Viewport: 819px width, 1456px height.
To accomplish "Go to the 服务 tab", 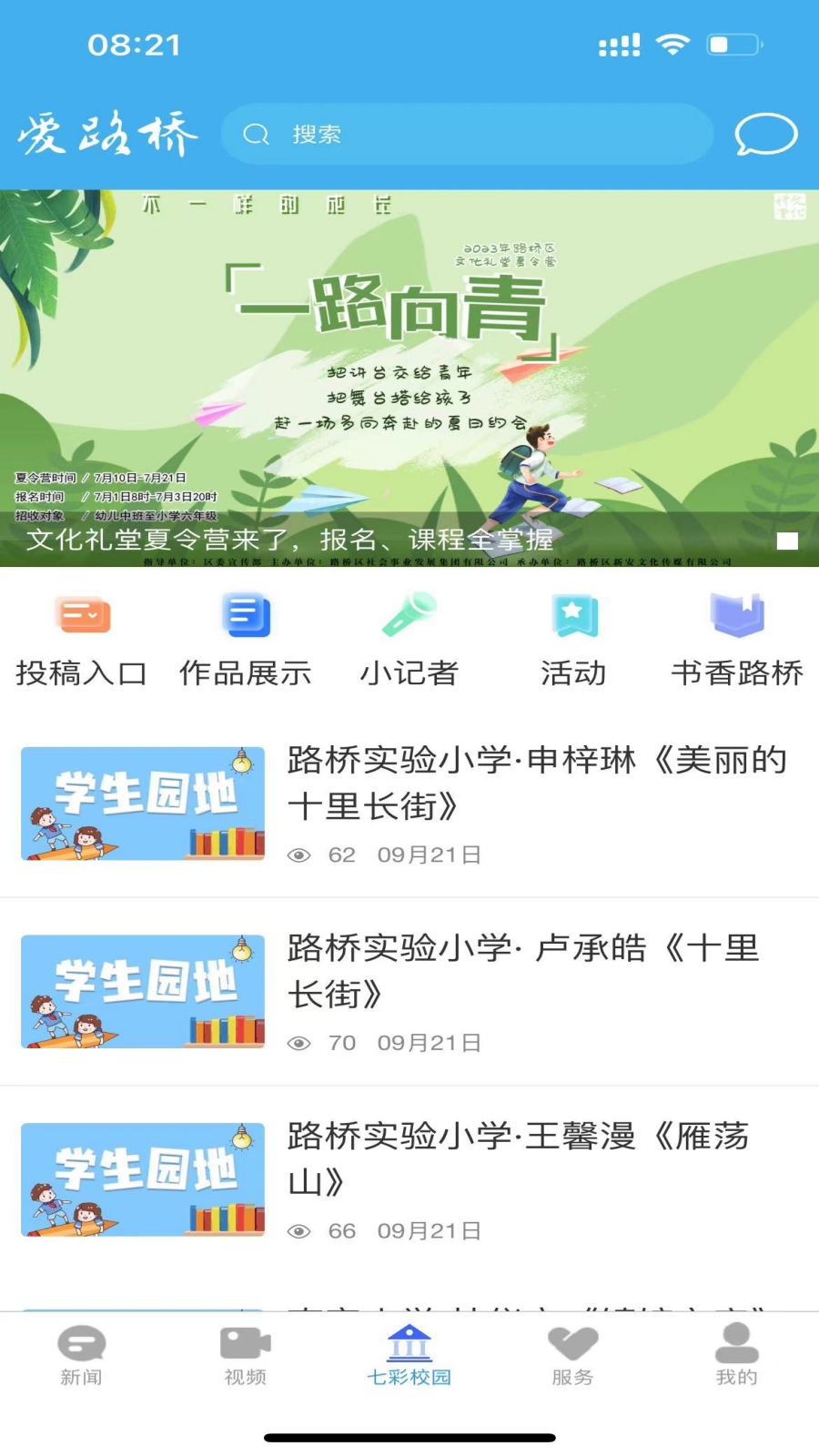I will (x=573, y=1356).
